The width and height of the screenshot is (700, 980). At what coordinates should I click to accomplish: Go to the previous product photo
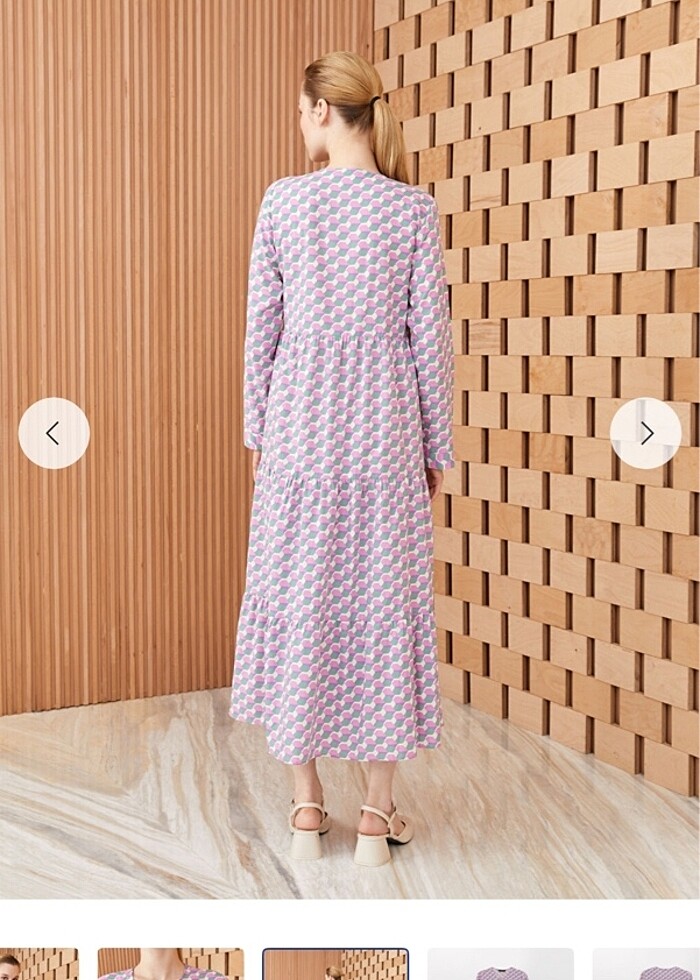54,433
